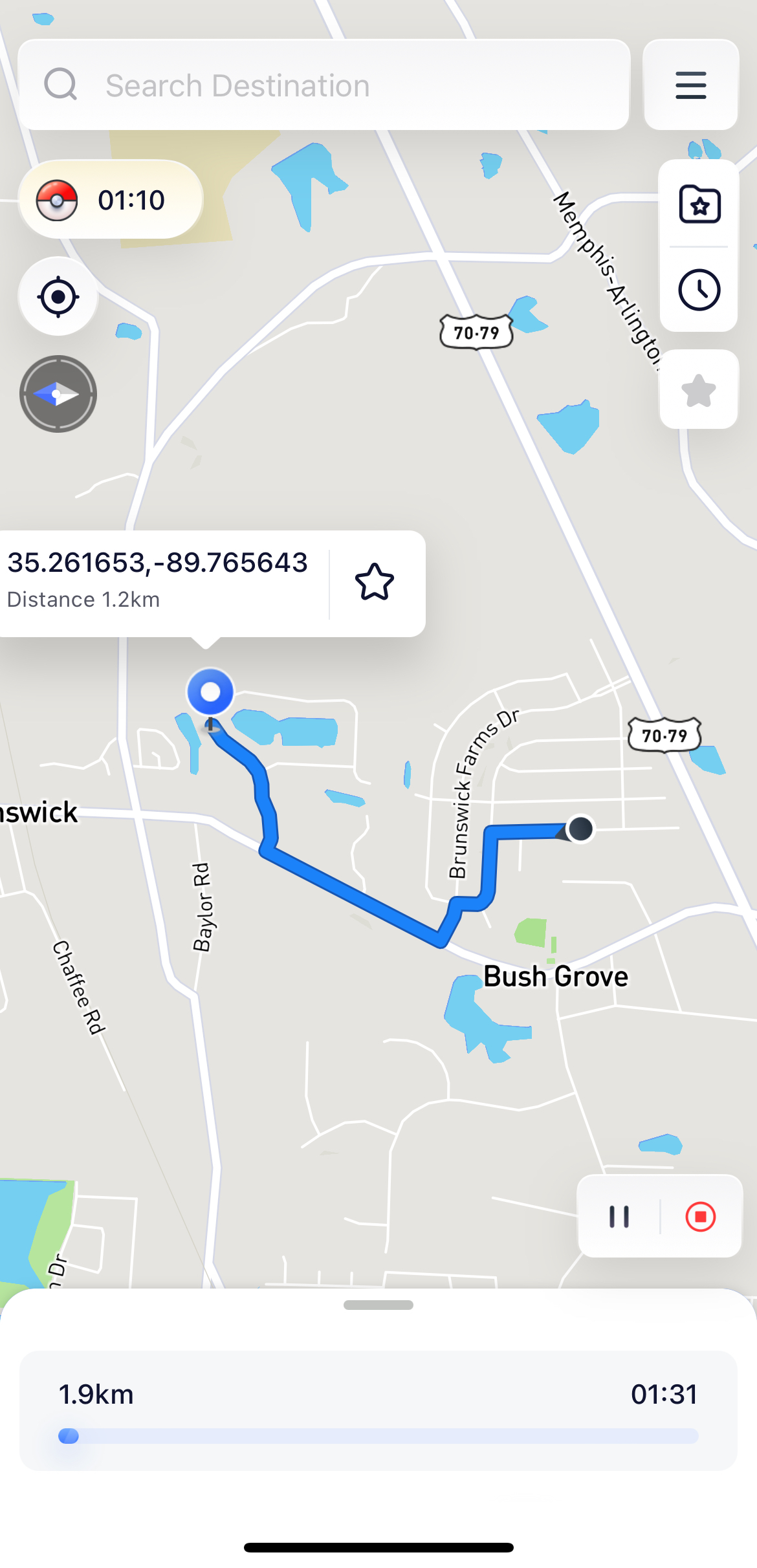Stop the current navigation route

pos(701,1217)
